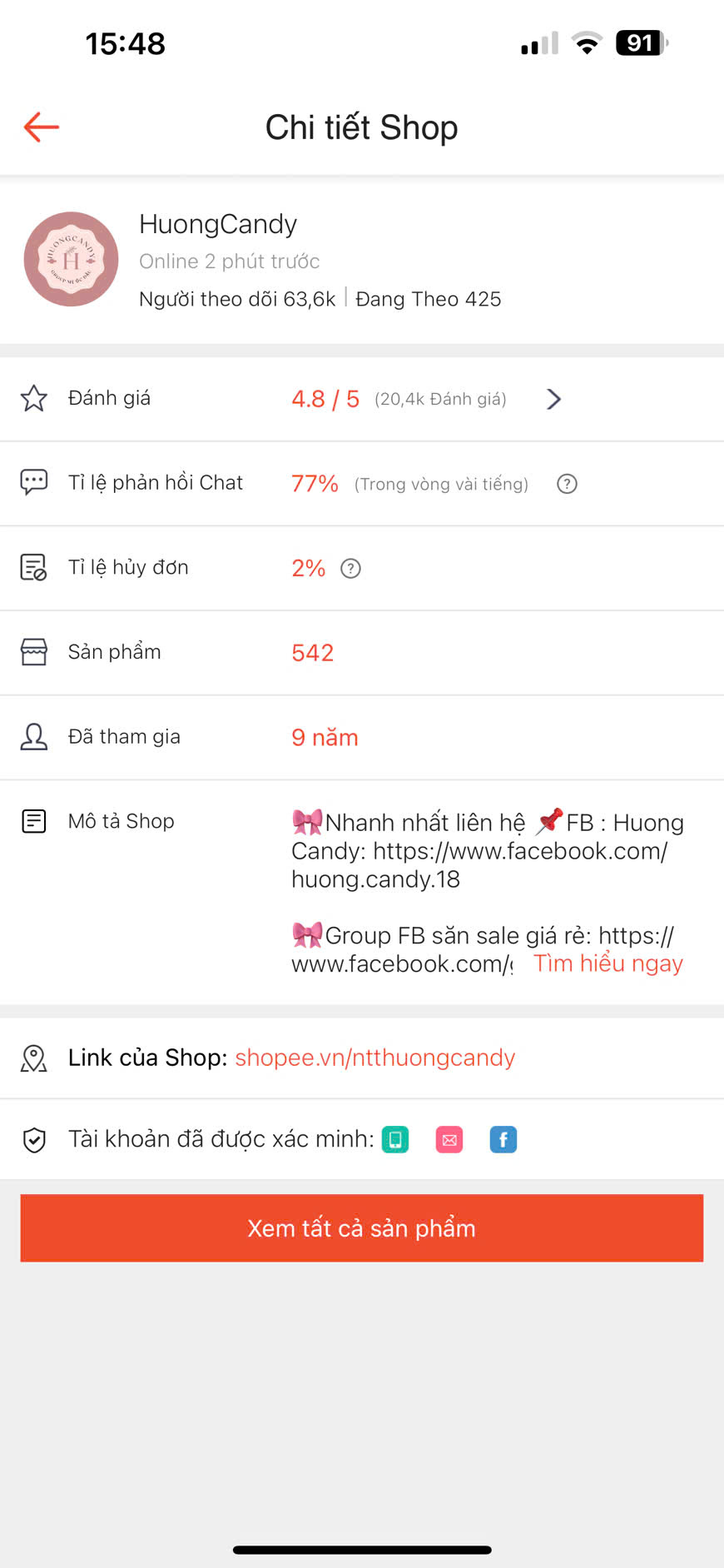The height and width of the screenshot is (1568, 724).
Task: Open the HuongCandy shop avatar
Action: point(71,259)
